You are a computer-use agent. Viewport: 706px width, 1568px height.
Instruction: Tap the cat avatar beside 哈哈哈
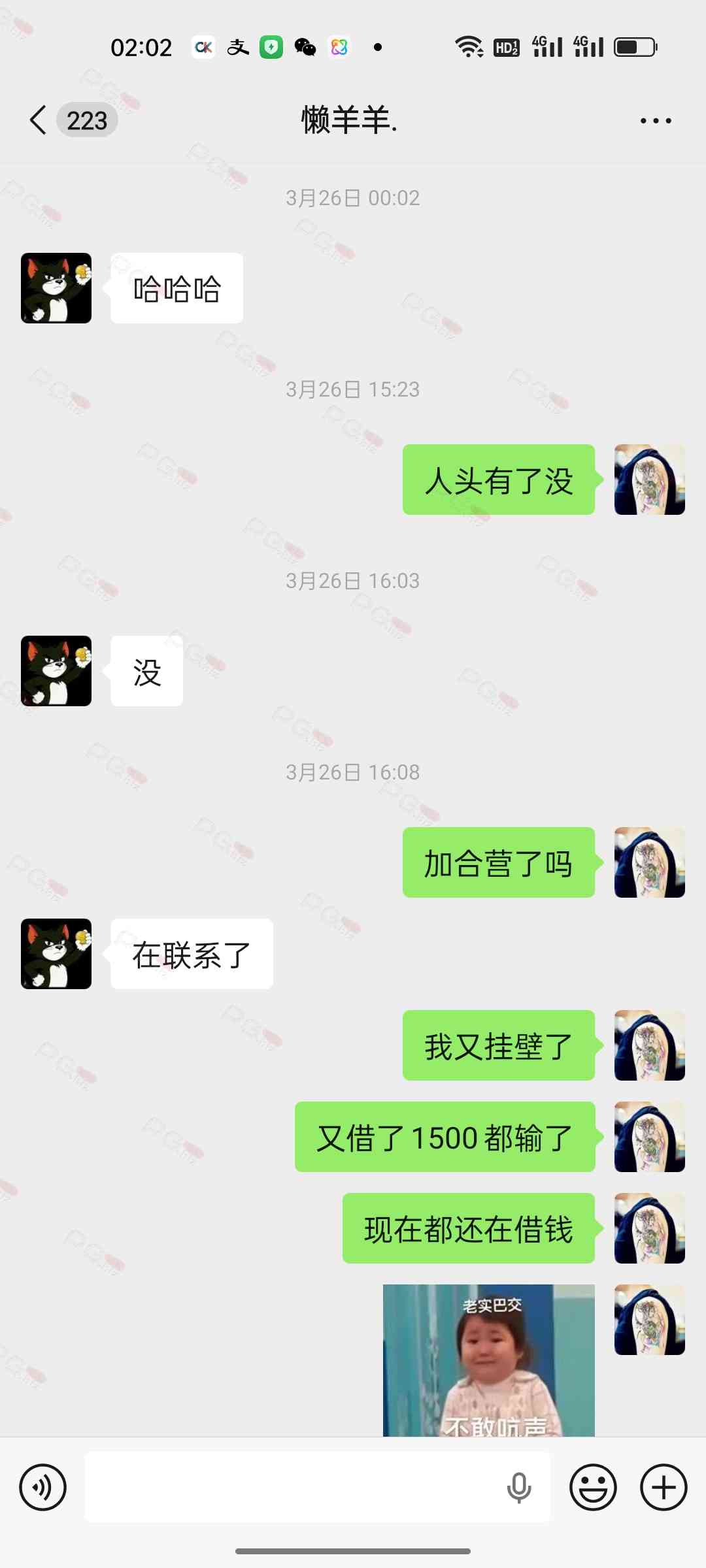56,288
